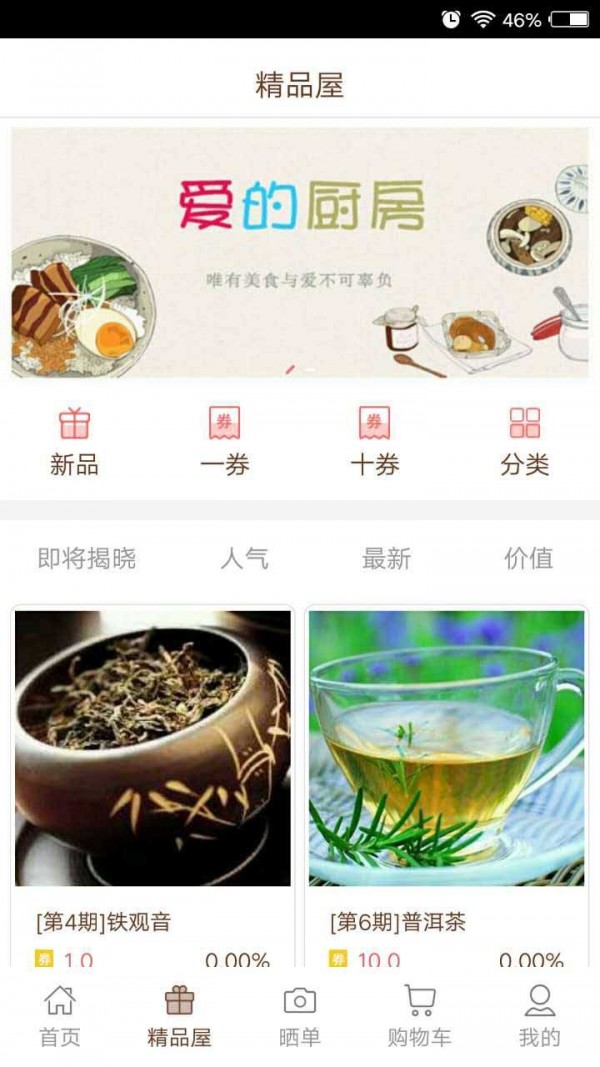The image size is (600, 1067).
Task: Open the 我的 profile tab
Action: click(x=540, y=1016)
